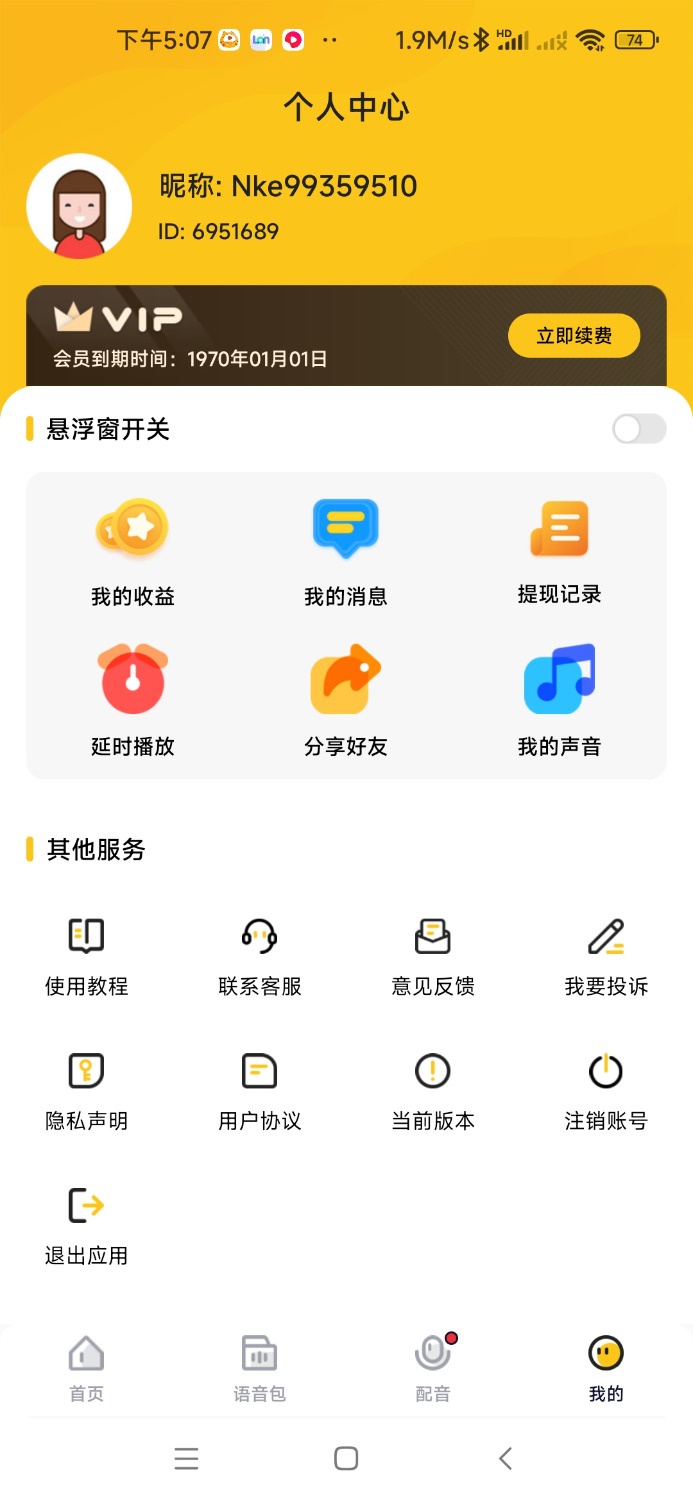Image resolution: width=693 pixels, height=1500 pixels.
Task: Open 我的声音
Action: [x=559, y=702]
